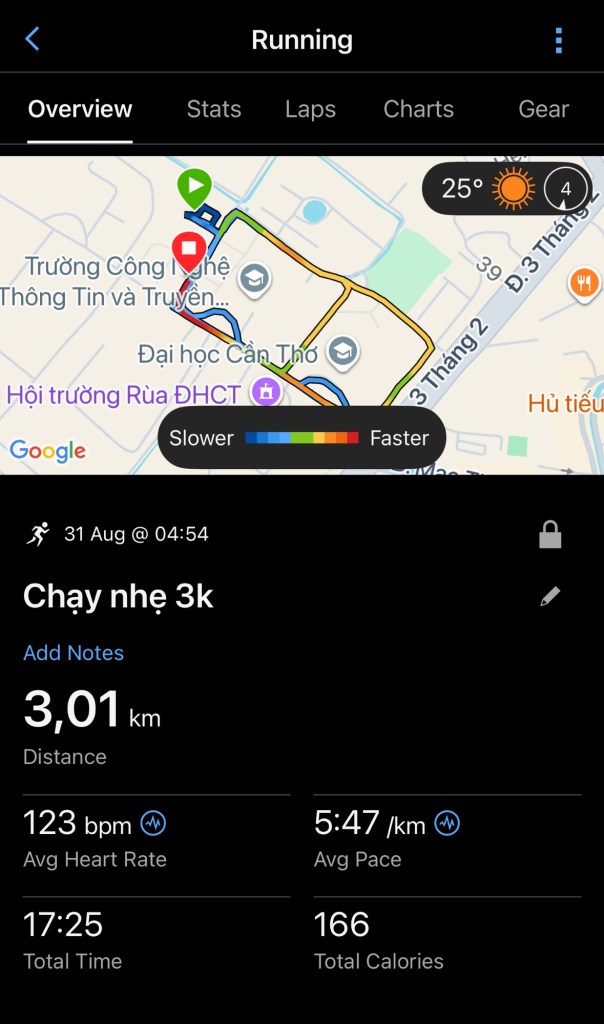Tap Add Notes link
Image resolution: width=604 pixels, height=1024 pixels.
tap(74, 653)
